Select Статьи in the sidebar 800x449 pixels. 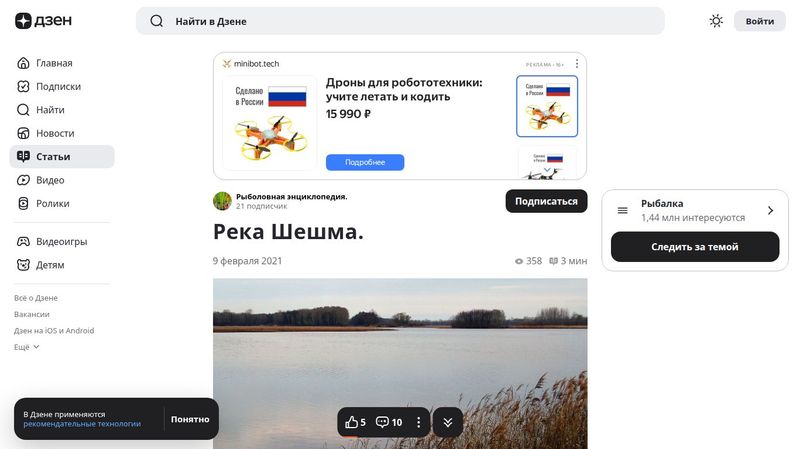53,157
